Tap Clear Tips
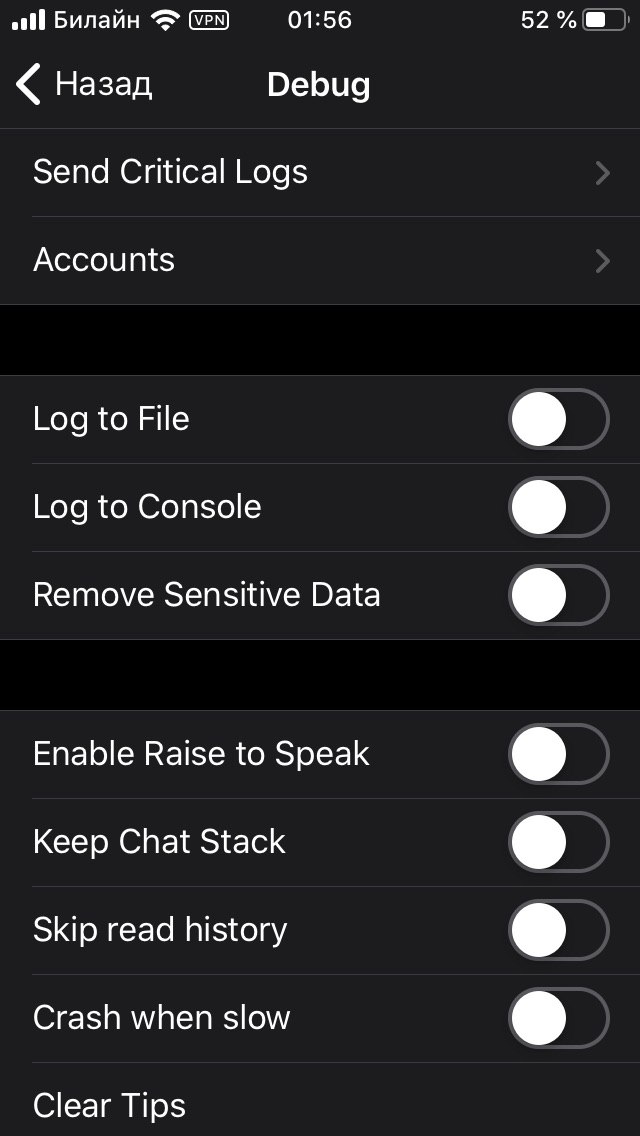This screenshot has width=640, height=1136. coord(320,1100)
